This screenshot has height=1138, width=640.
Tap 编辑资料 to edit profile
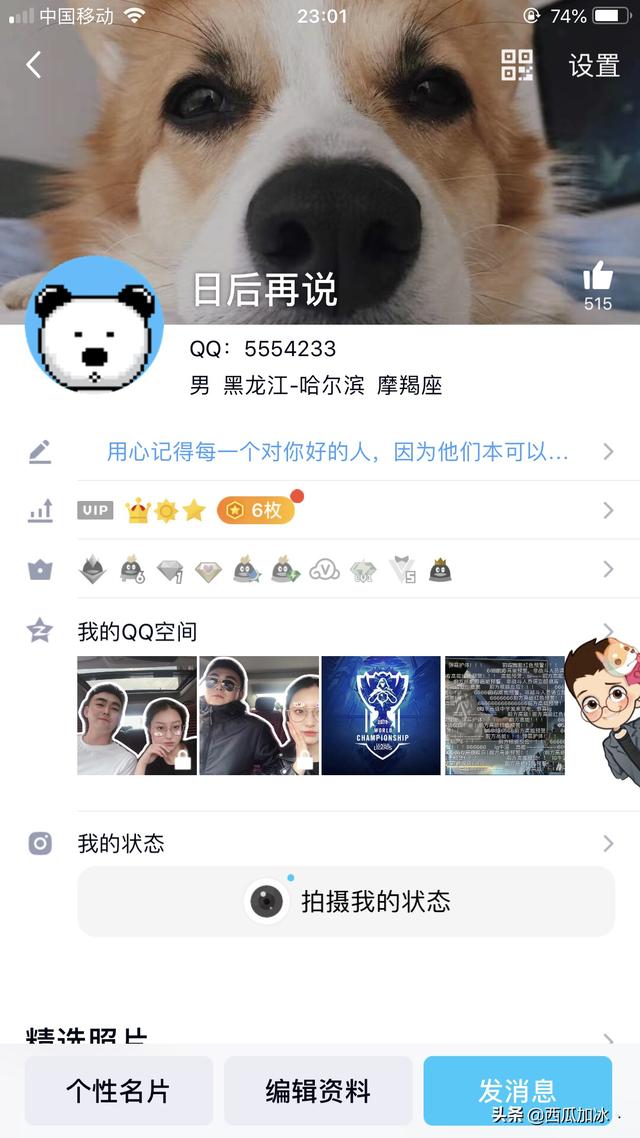(x=318, y=1090)
